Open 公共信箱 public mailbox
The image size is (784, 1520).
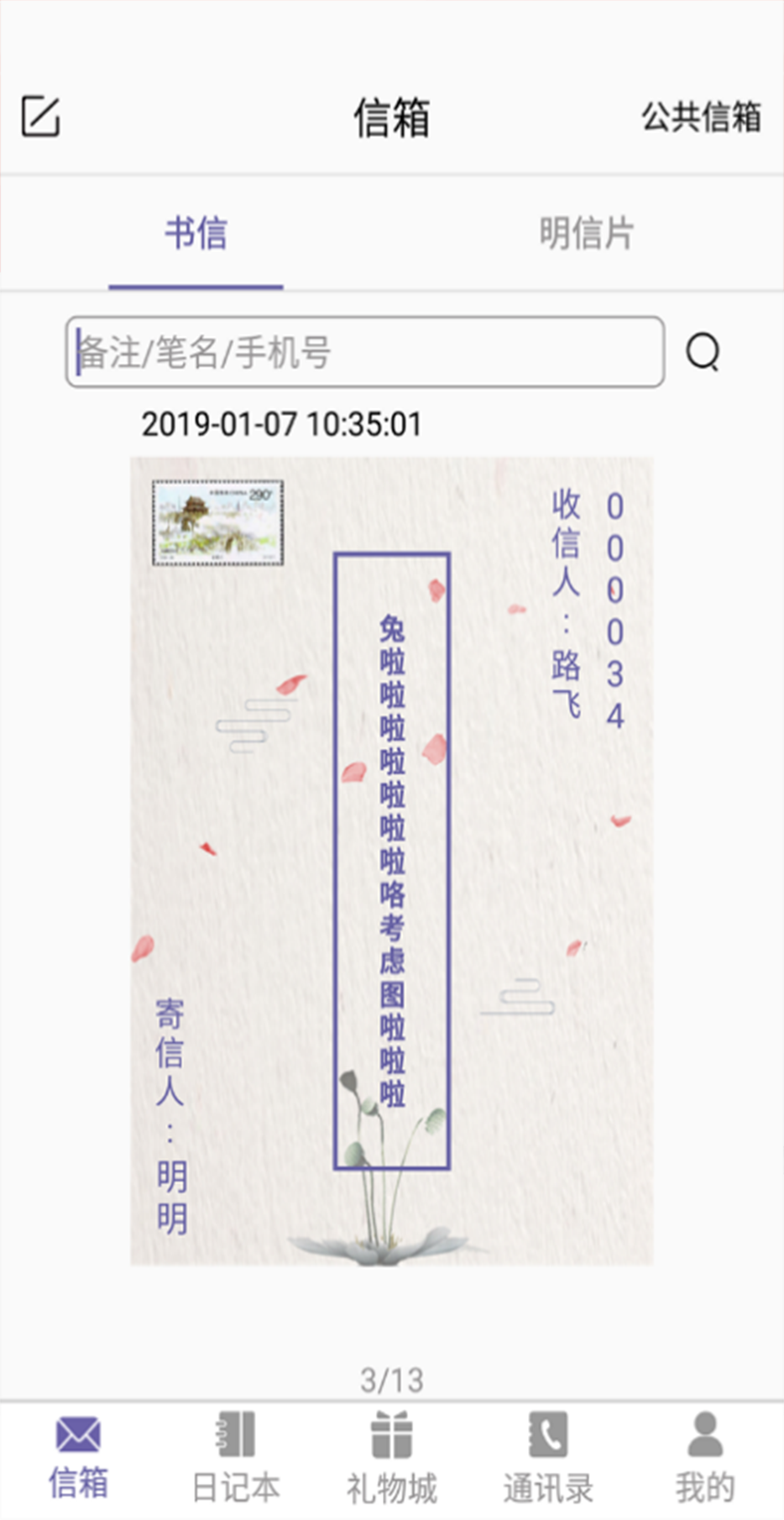coord(701,117)
